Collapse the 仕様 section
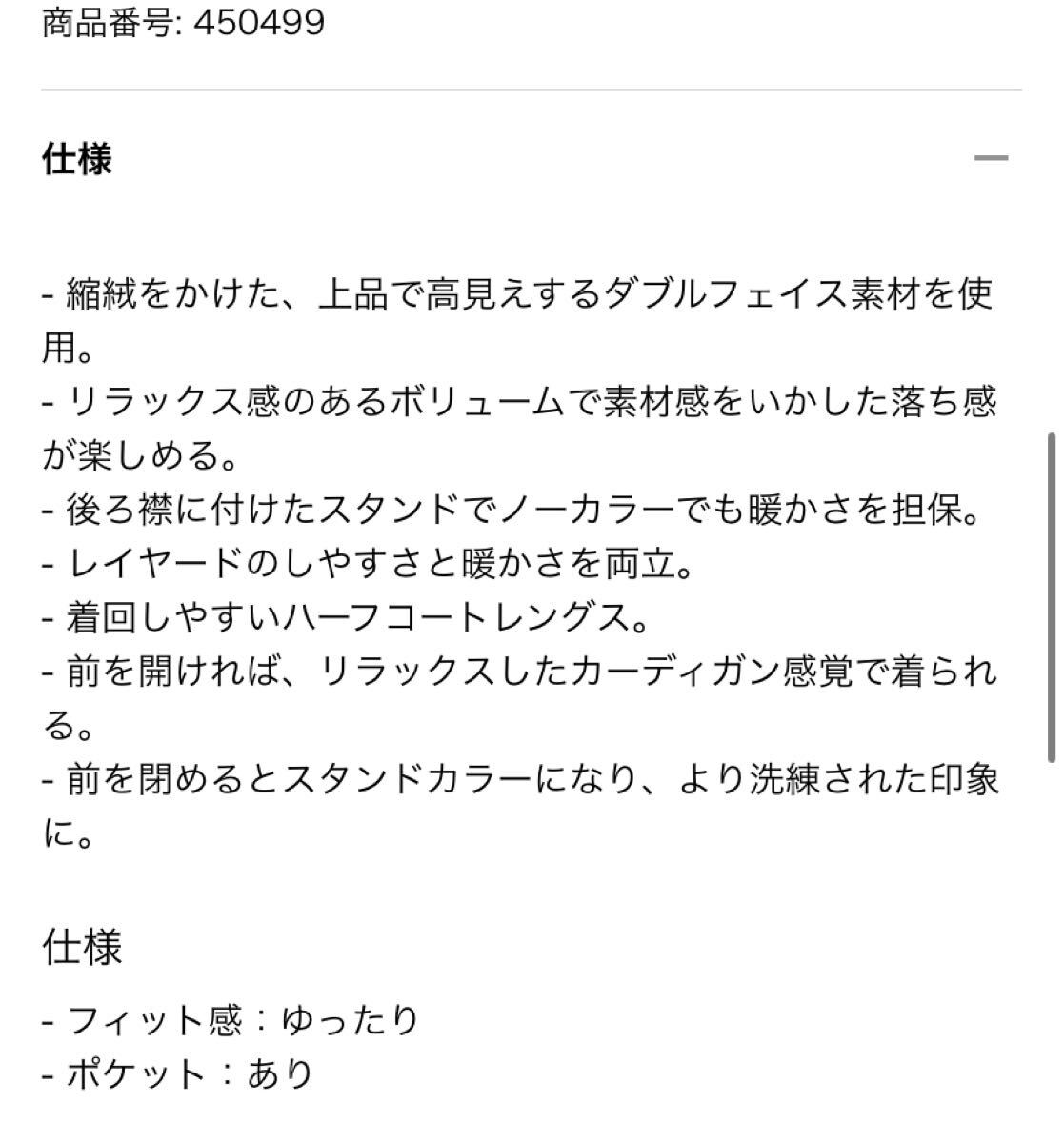 pos(990,158)
